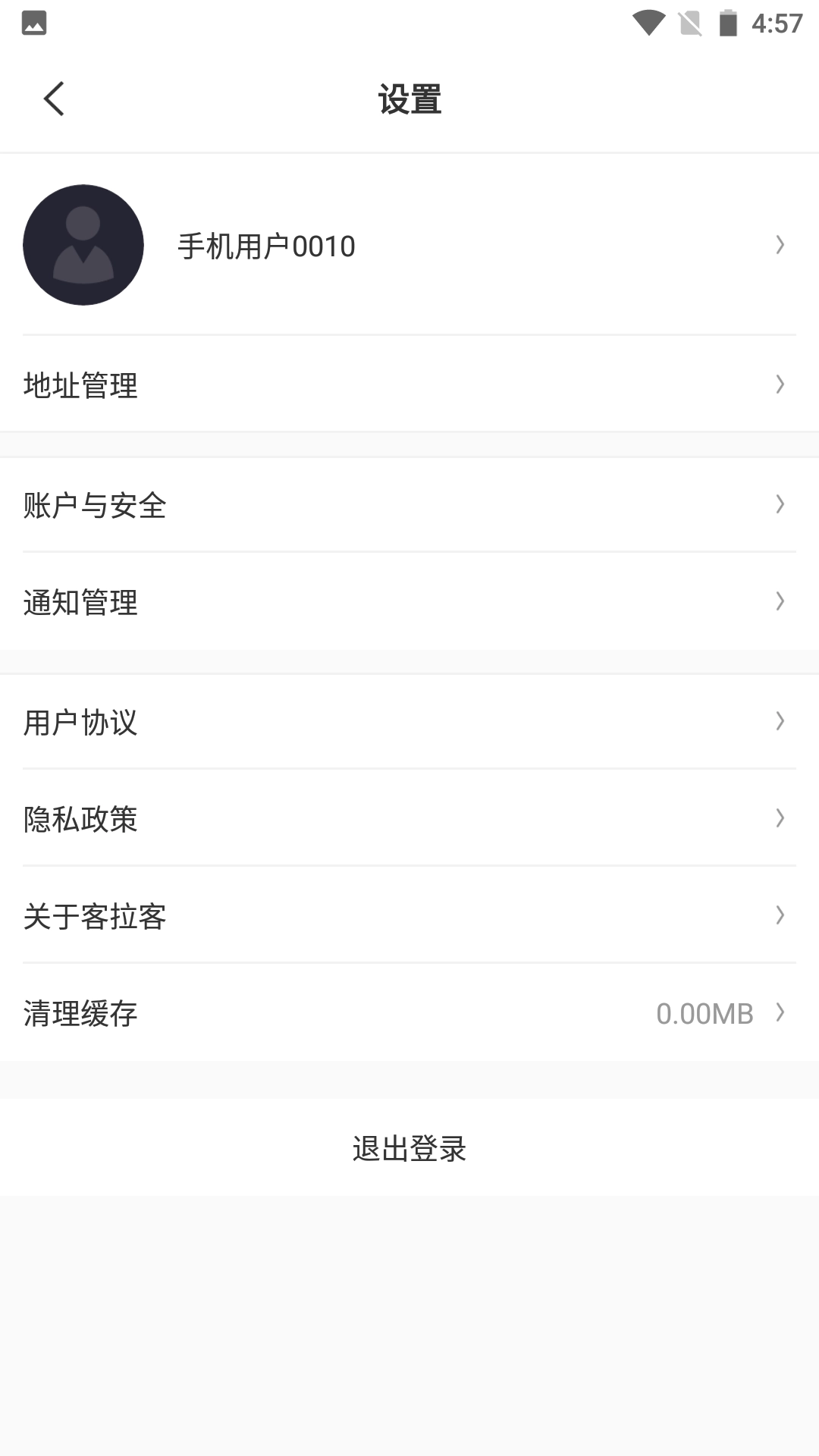This screenshot has height=1456, width=819.
Task: Click the battery icon in status bar
Action: [726, 22]
